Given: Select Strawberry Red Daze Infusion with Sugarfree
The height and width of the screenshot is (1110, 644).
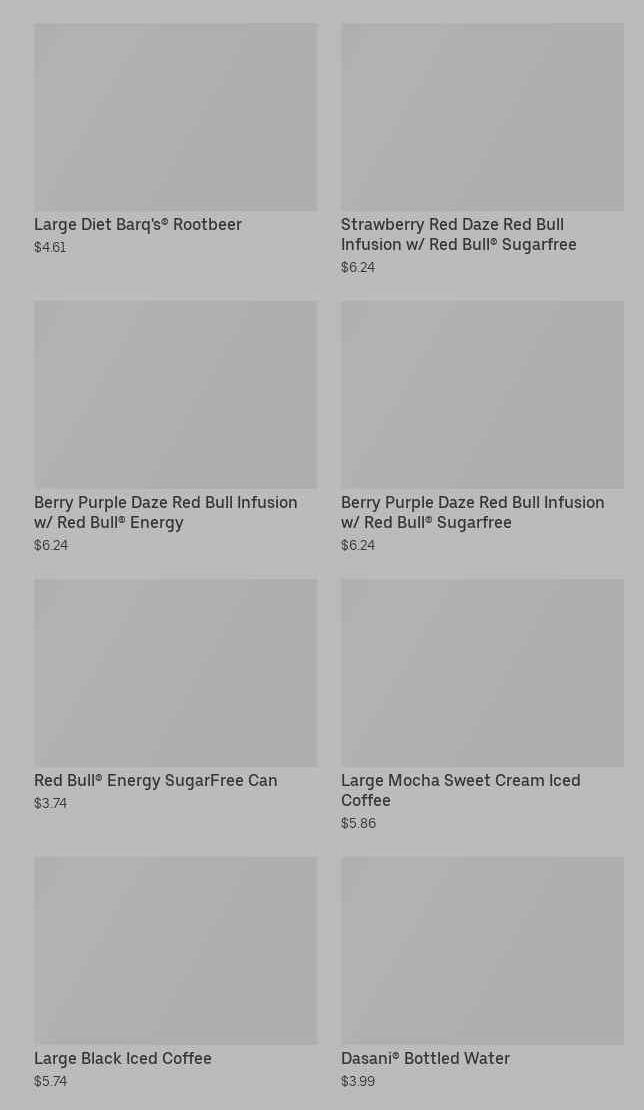Looking at the screenshot, I should point(483,149).
